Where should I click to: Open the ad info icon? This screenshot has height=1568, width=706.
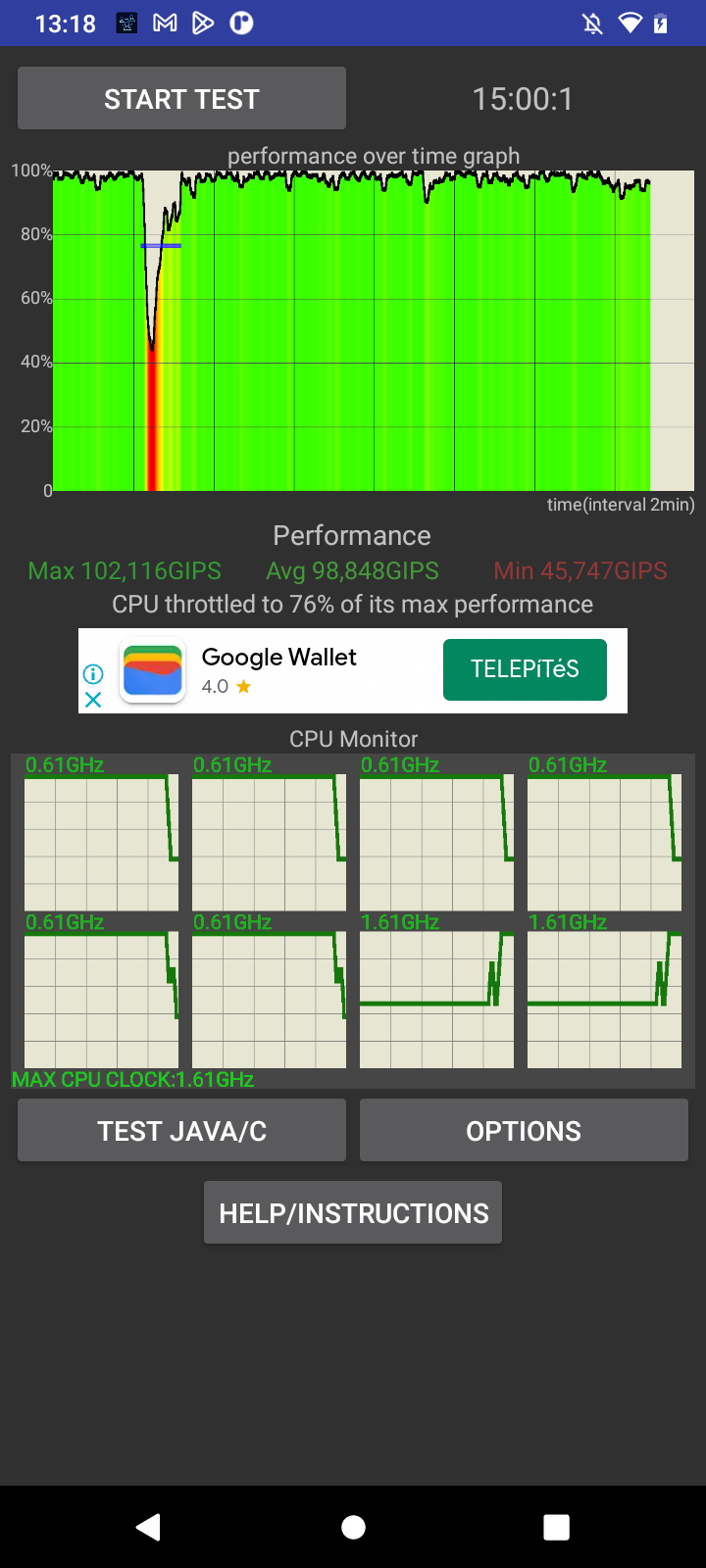(x=93, y=673)
